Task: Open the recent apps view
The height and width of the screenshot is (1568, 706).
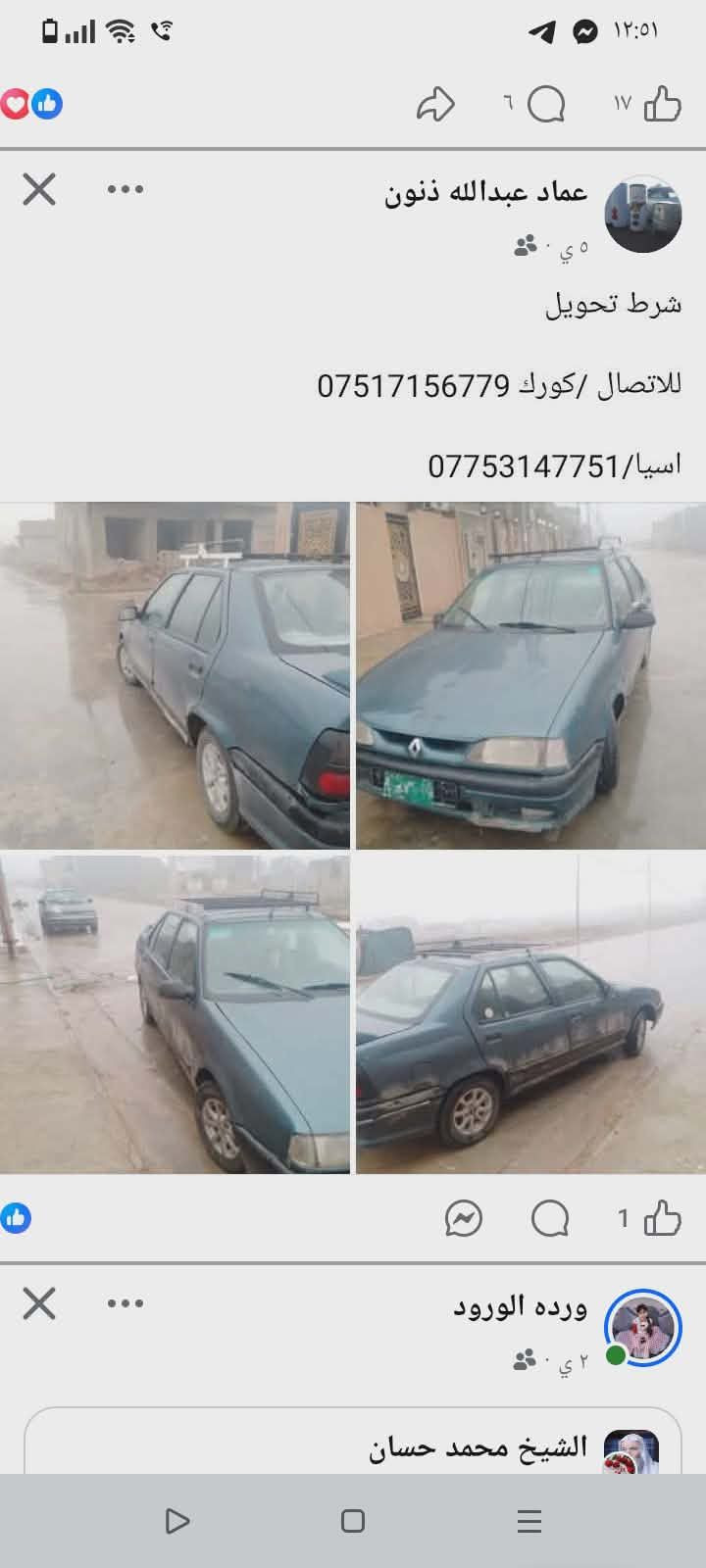Action: point(529,1521)
